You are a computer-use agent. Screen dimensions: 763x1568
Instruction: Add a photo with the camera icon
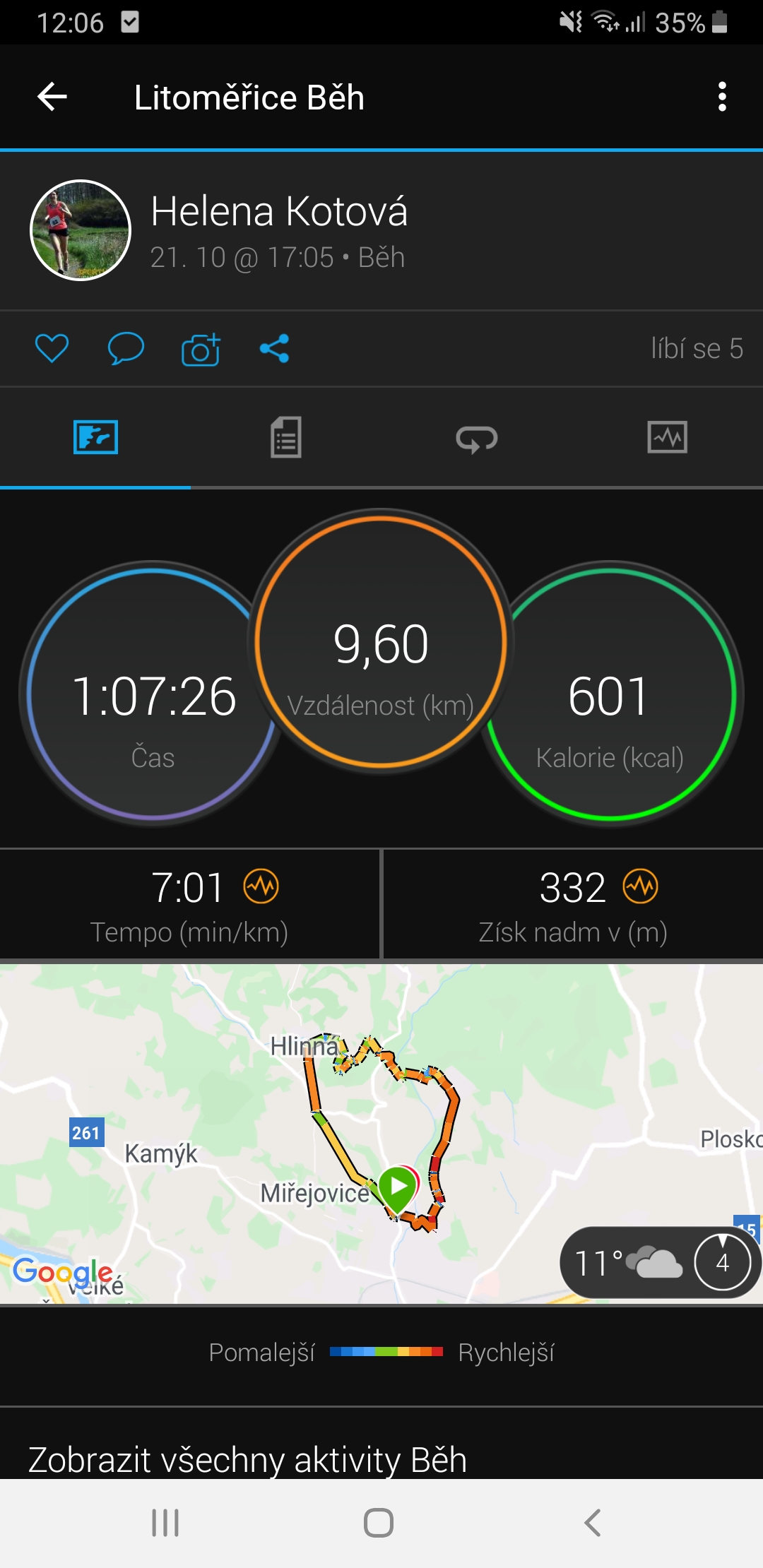click(201, 349)
